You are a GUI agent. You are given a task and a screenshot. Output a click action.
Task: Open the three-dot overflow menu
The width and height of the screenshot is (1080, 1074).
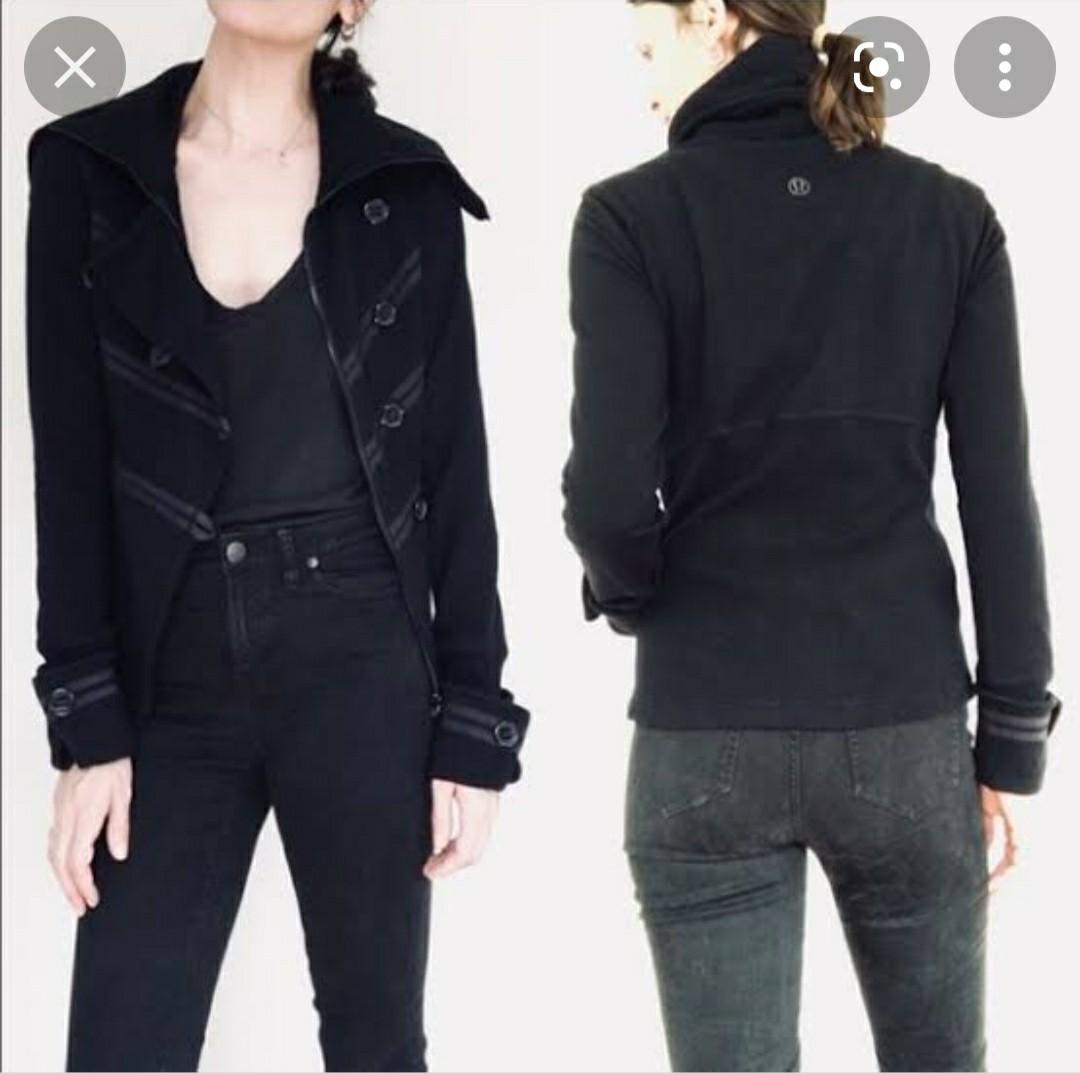click(x=1004, y=67)
